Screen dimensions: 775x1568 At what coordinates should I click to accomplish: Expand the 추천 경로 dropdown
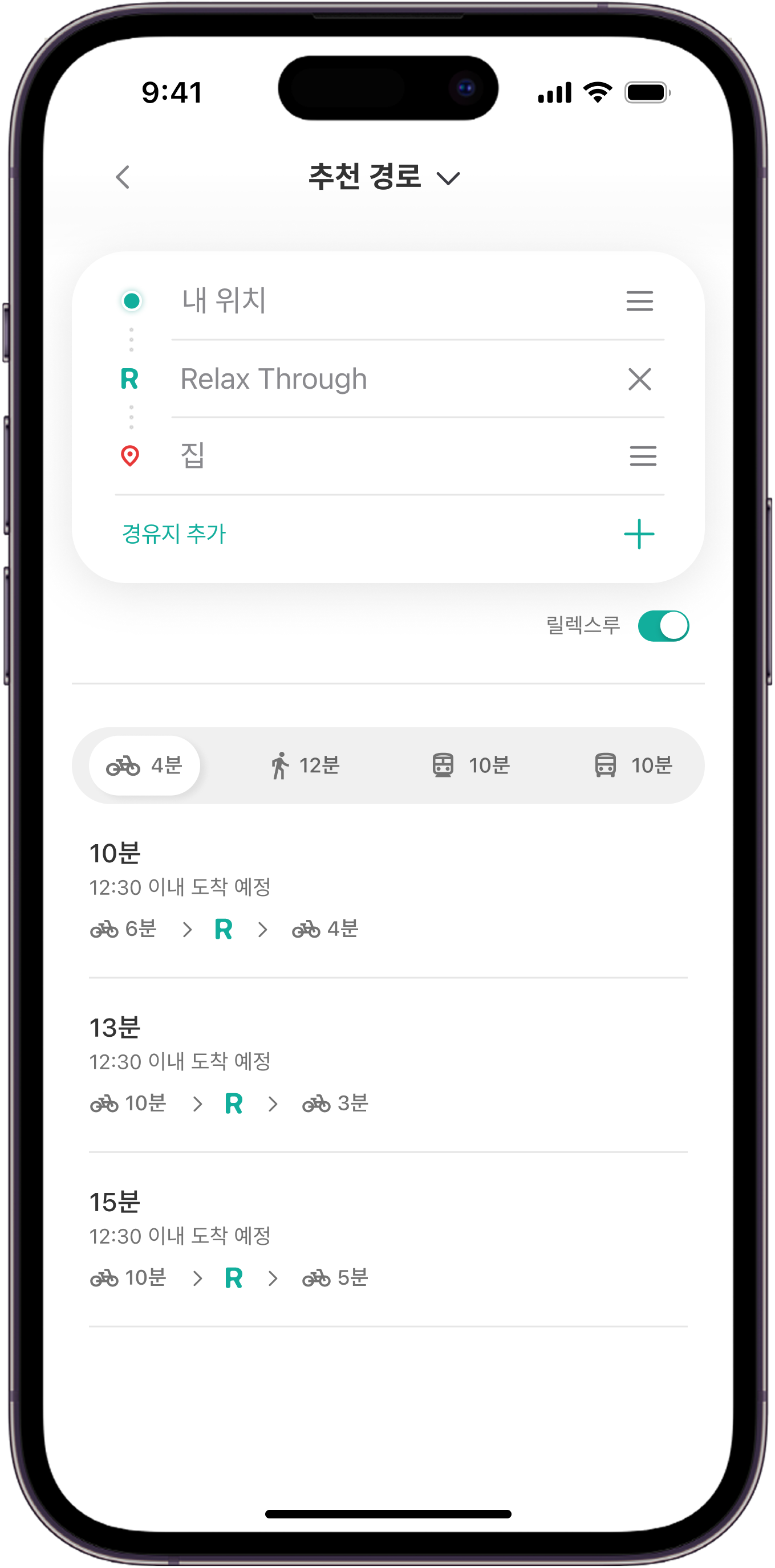[384, 178]
